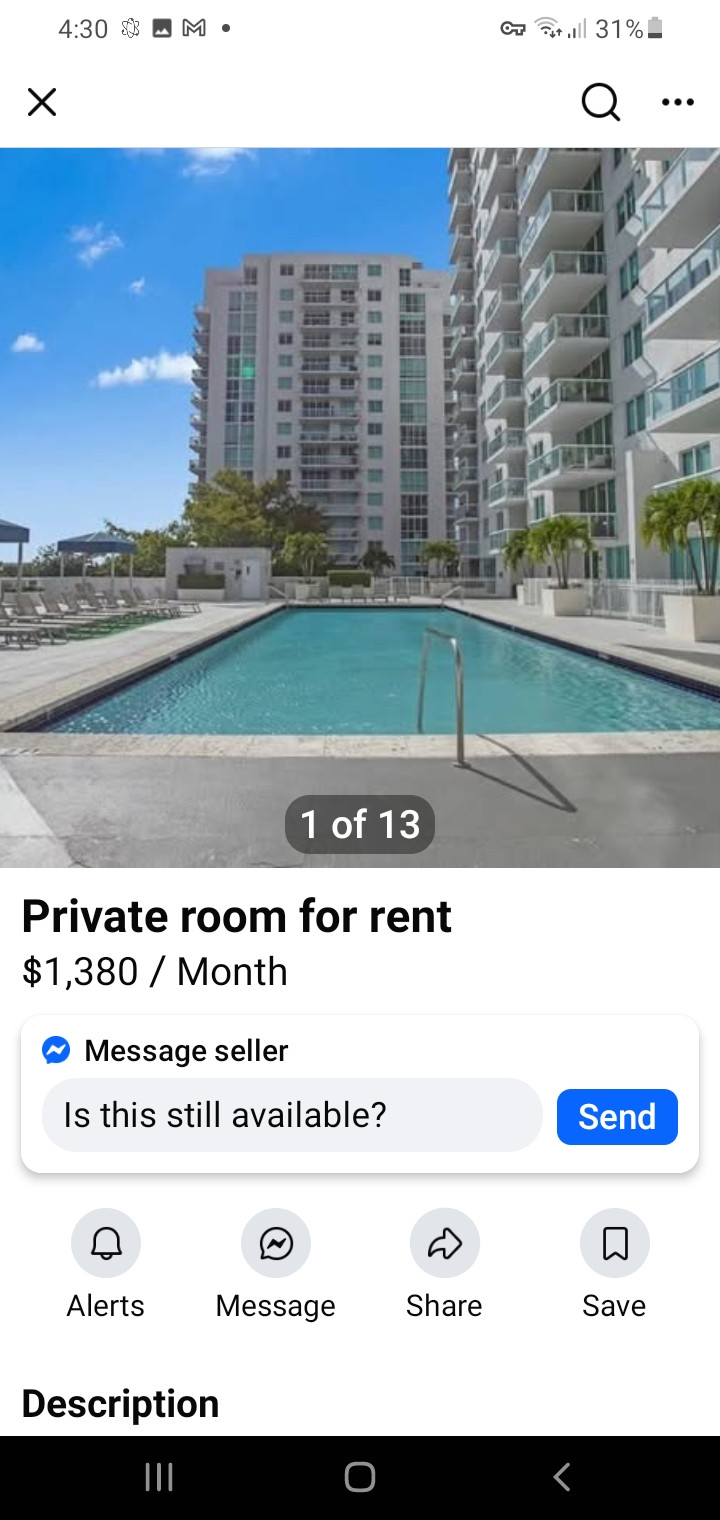Turn on Alerts for this listing
The height and width of the screenshot is (1520, 720).
[x=106, y=1243]
